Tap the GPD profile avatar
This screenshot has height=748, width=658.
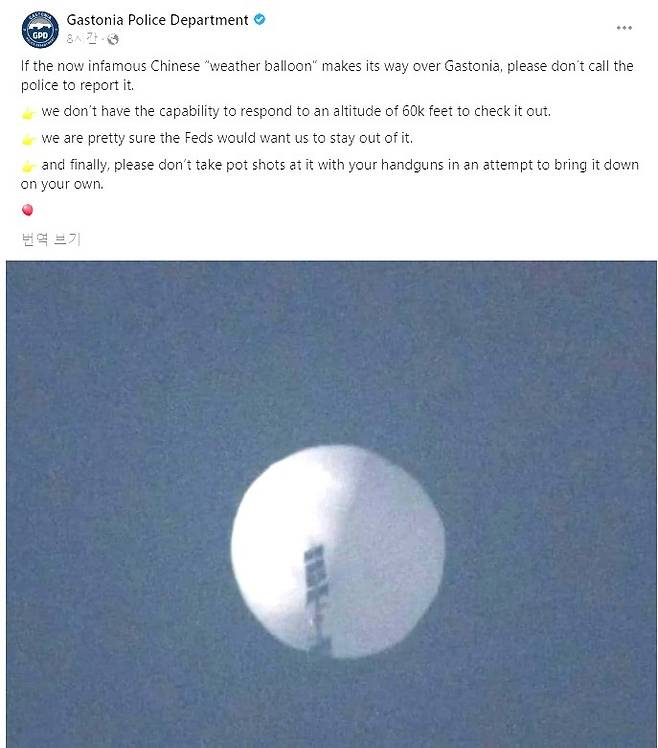coord(39,29)
